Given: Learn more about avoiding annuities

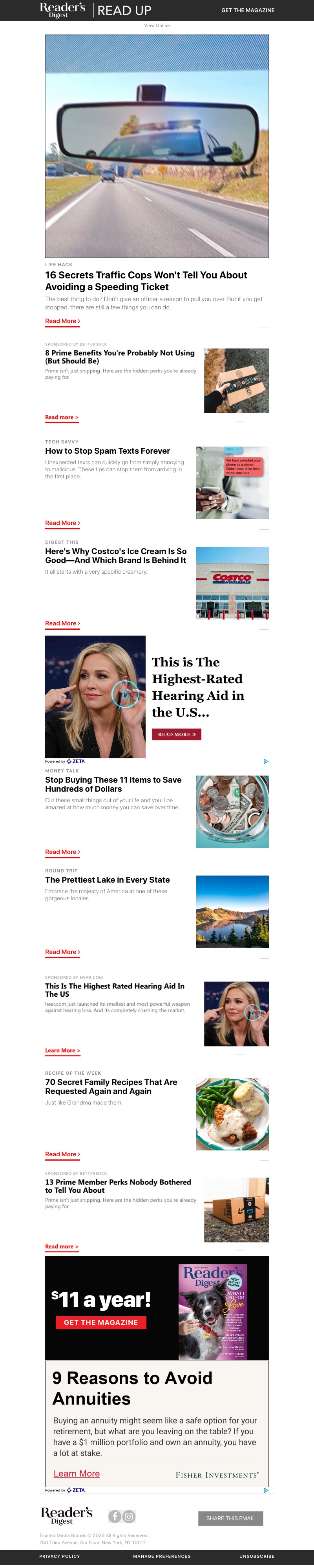Looking at the screenshot, I should 76,1474.
